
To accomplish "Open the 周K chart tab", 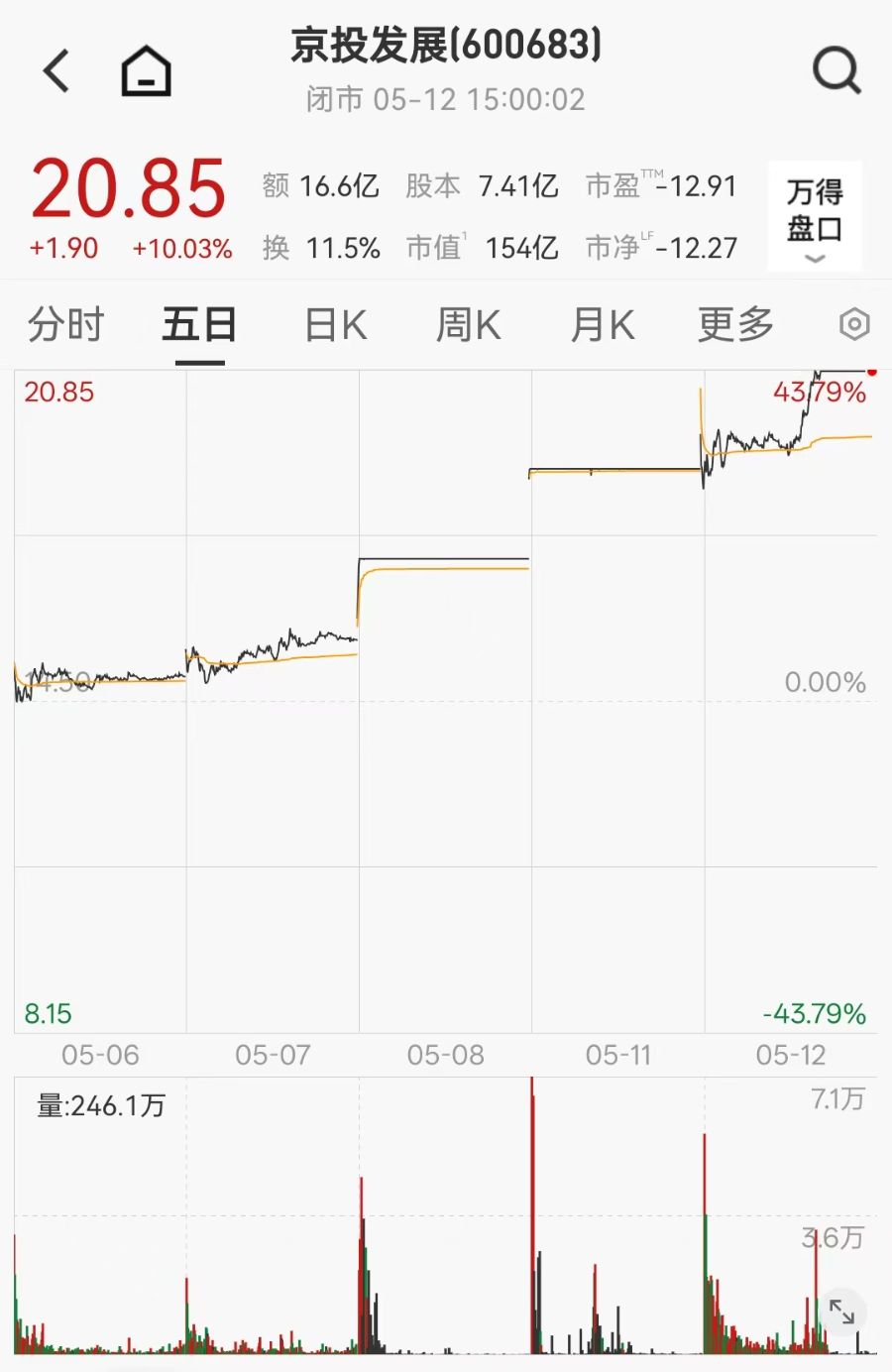I will tap(468, 325).
